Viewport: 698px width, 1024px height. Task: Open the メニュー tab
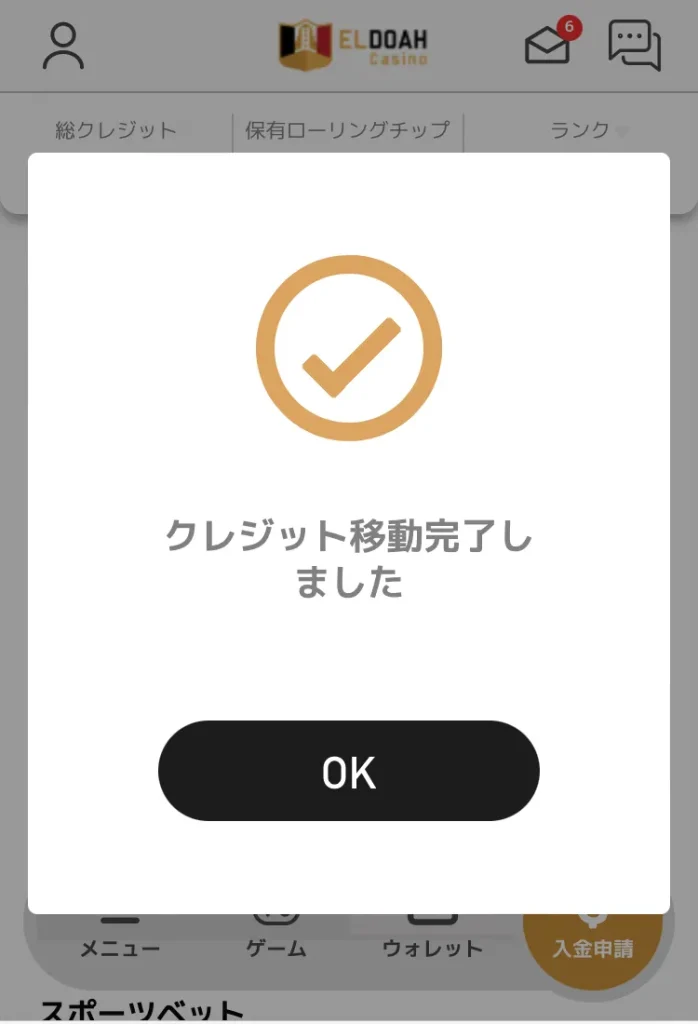click(120, 945)
